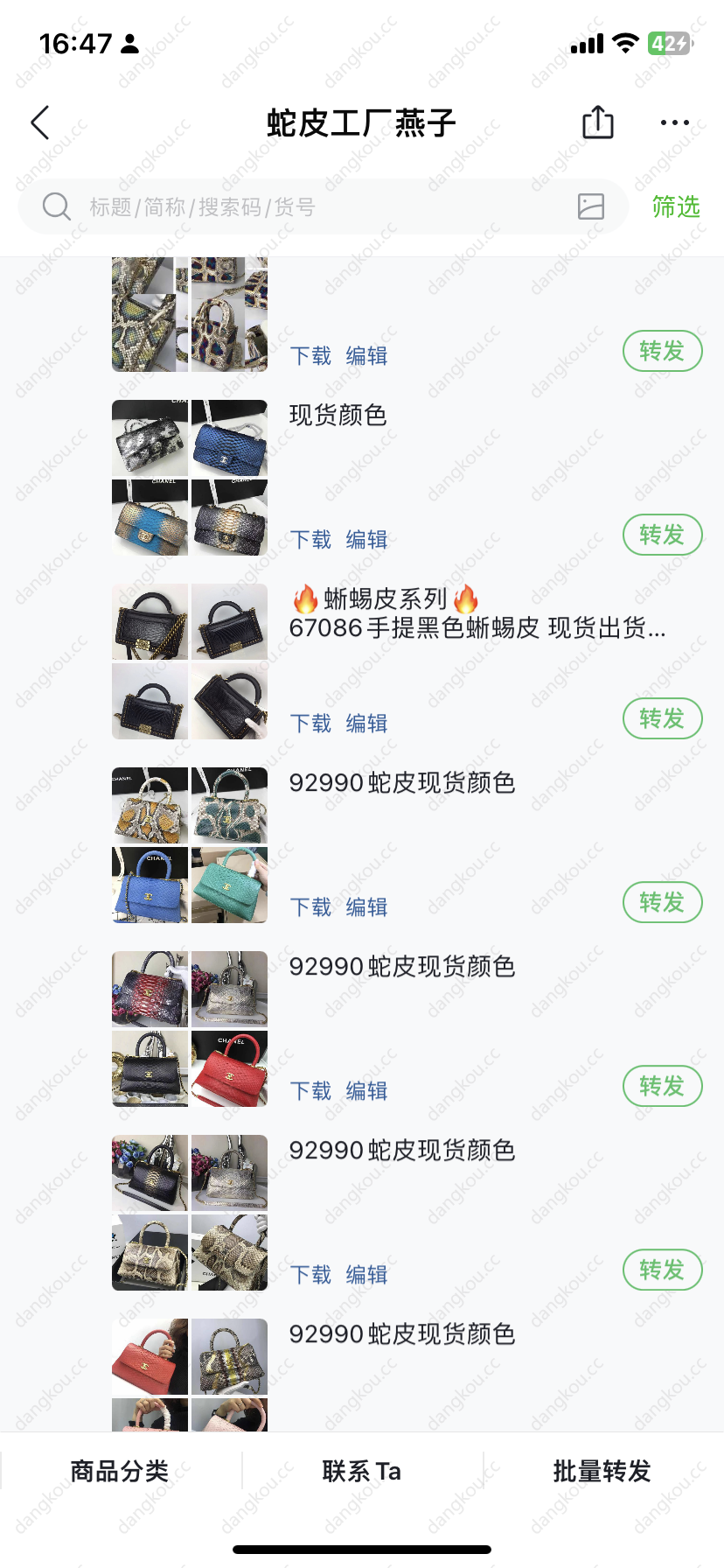This screenshot has height=1568, width=724.
Task: Choose 批量转发 batch forward
Action: coord(602,1471)
